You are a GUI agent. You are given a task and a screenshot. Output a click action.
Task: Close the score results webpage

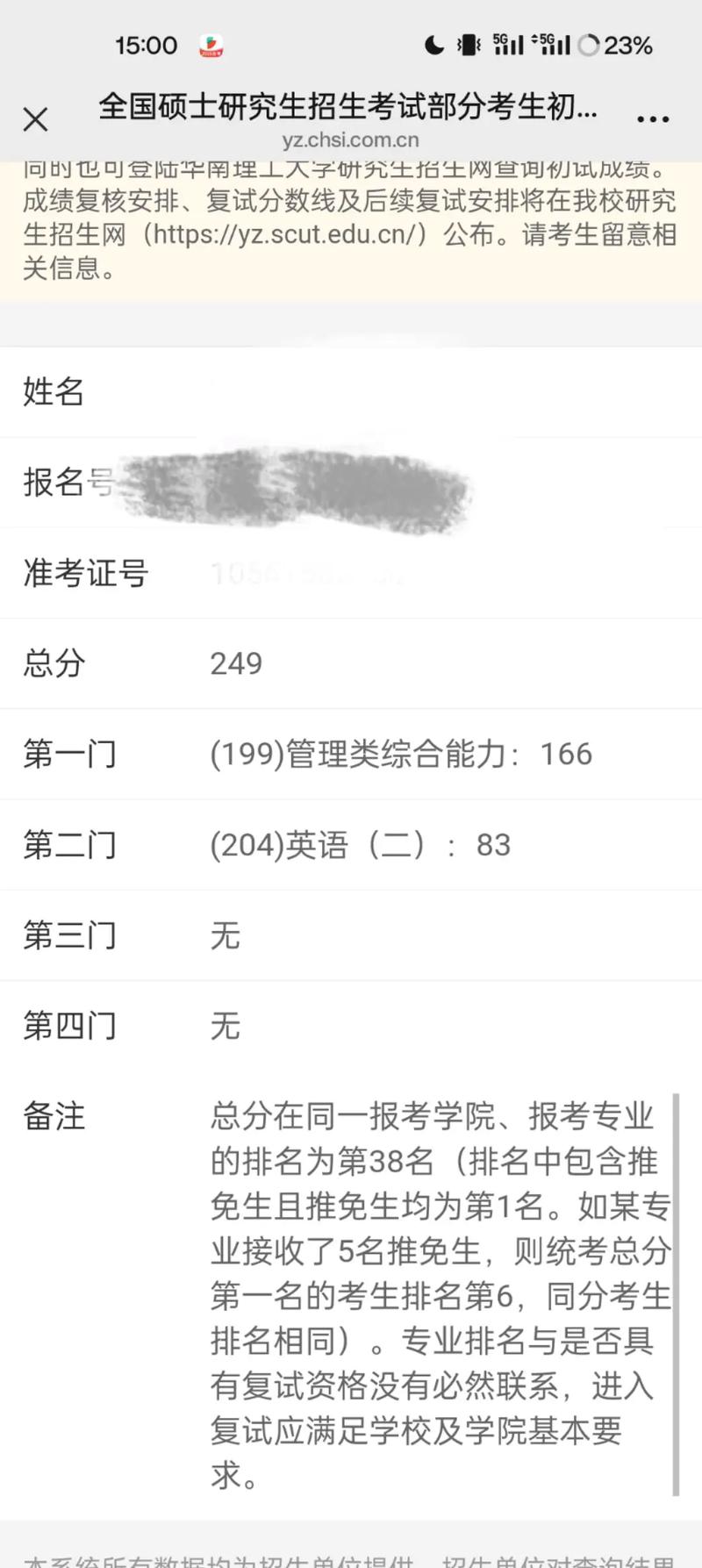[36, 118]
